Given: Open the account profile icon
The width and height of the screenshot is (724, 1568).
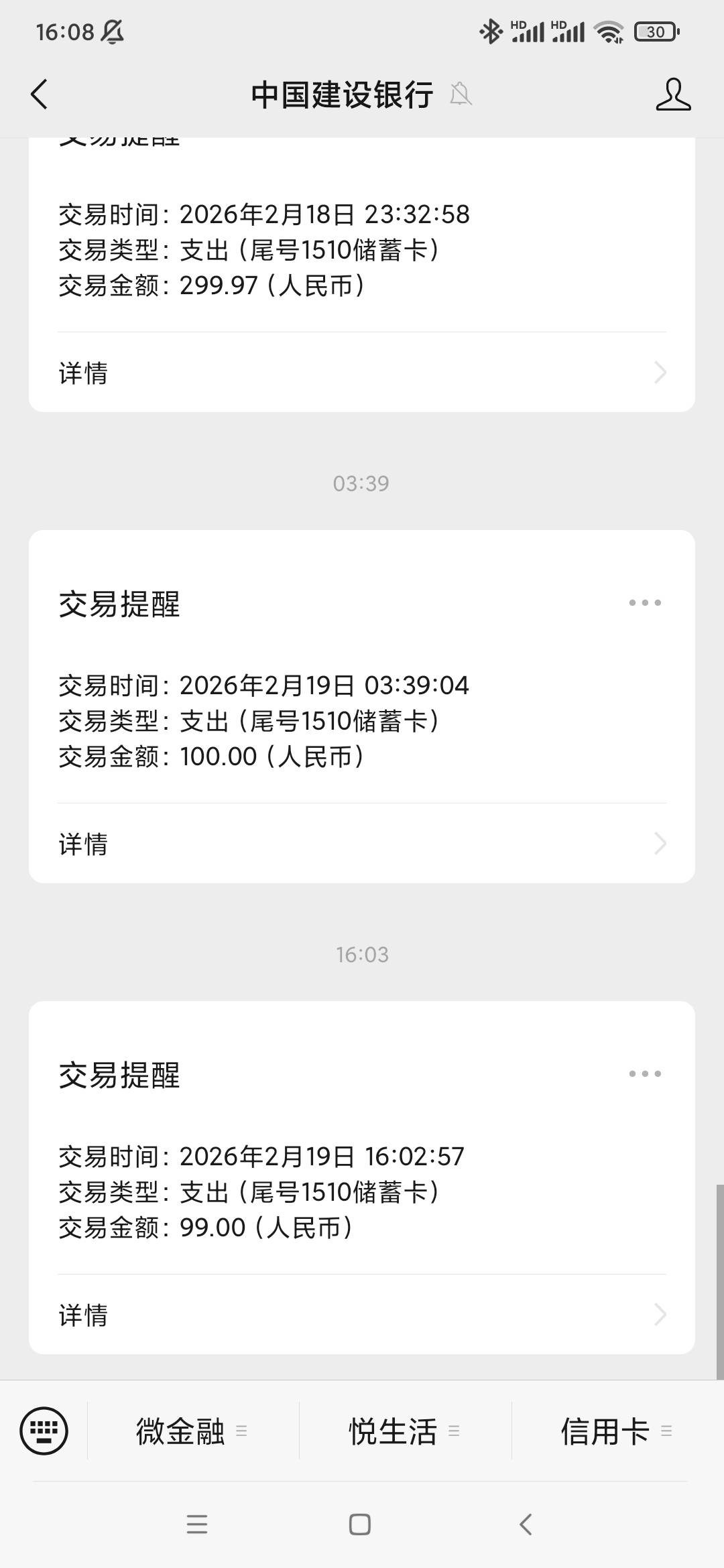Looking at the screenshot, I should 673,94.
